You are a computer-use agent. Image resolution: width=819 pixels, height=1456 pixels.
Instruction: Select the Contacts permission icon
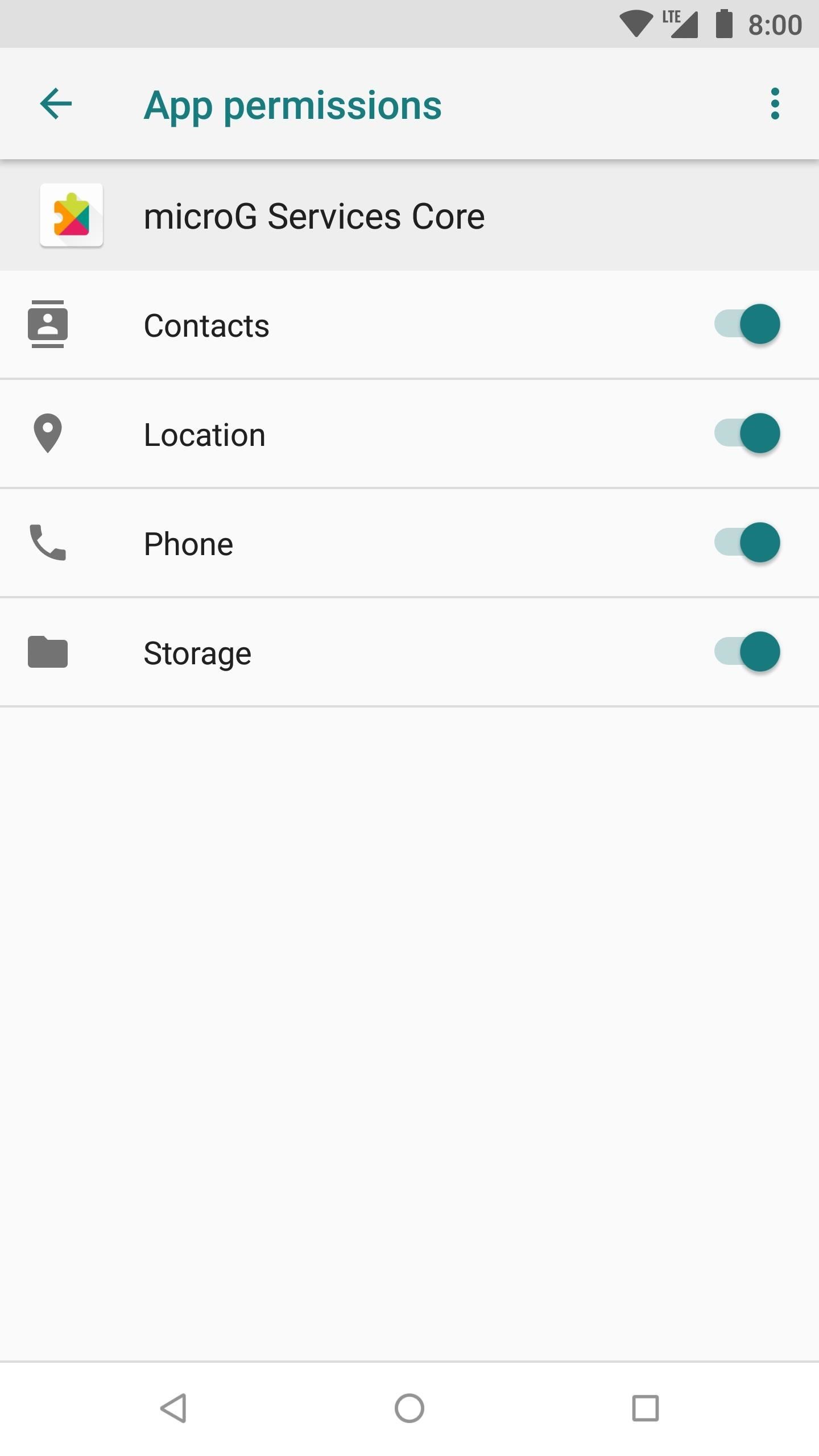[x=48, y=324]
